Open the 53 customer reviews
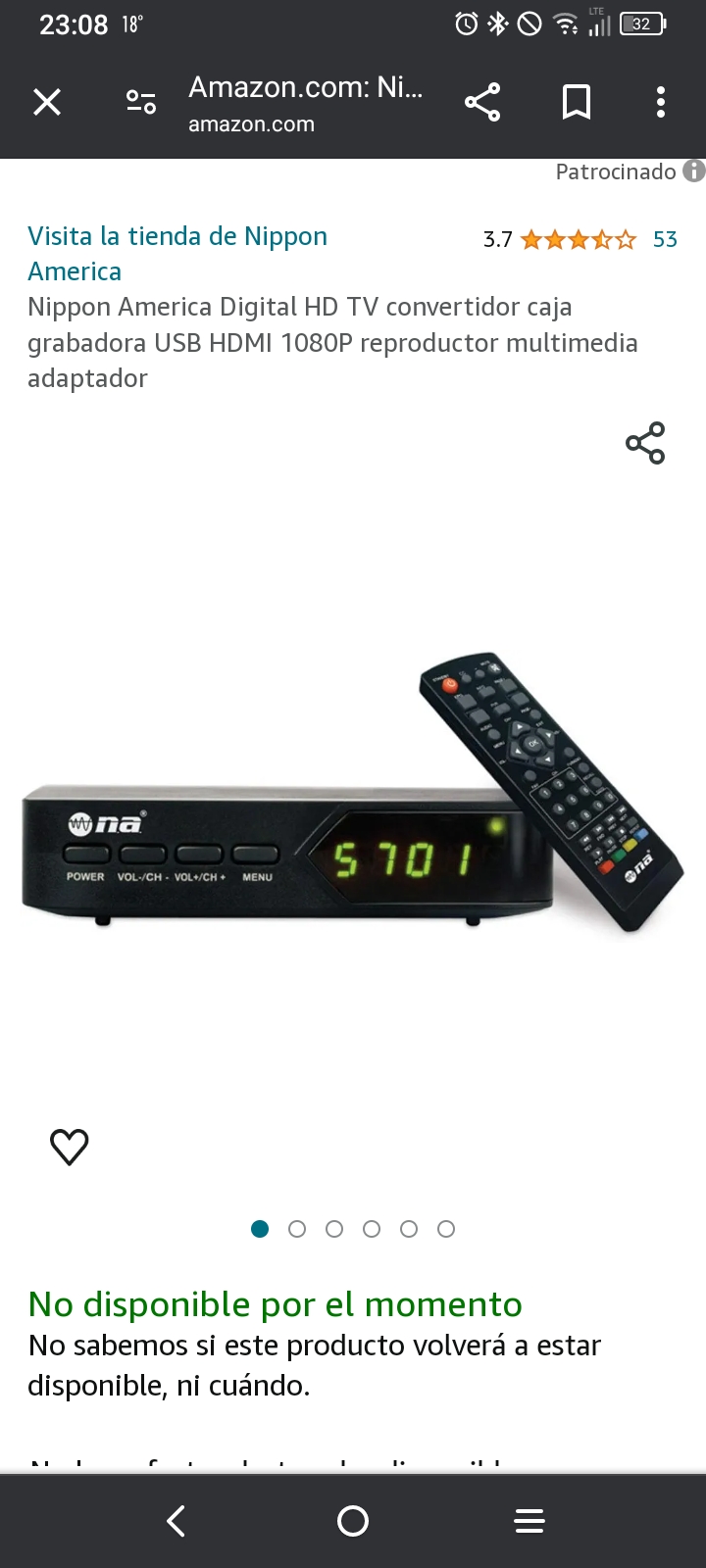 tap(665, 239)
